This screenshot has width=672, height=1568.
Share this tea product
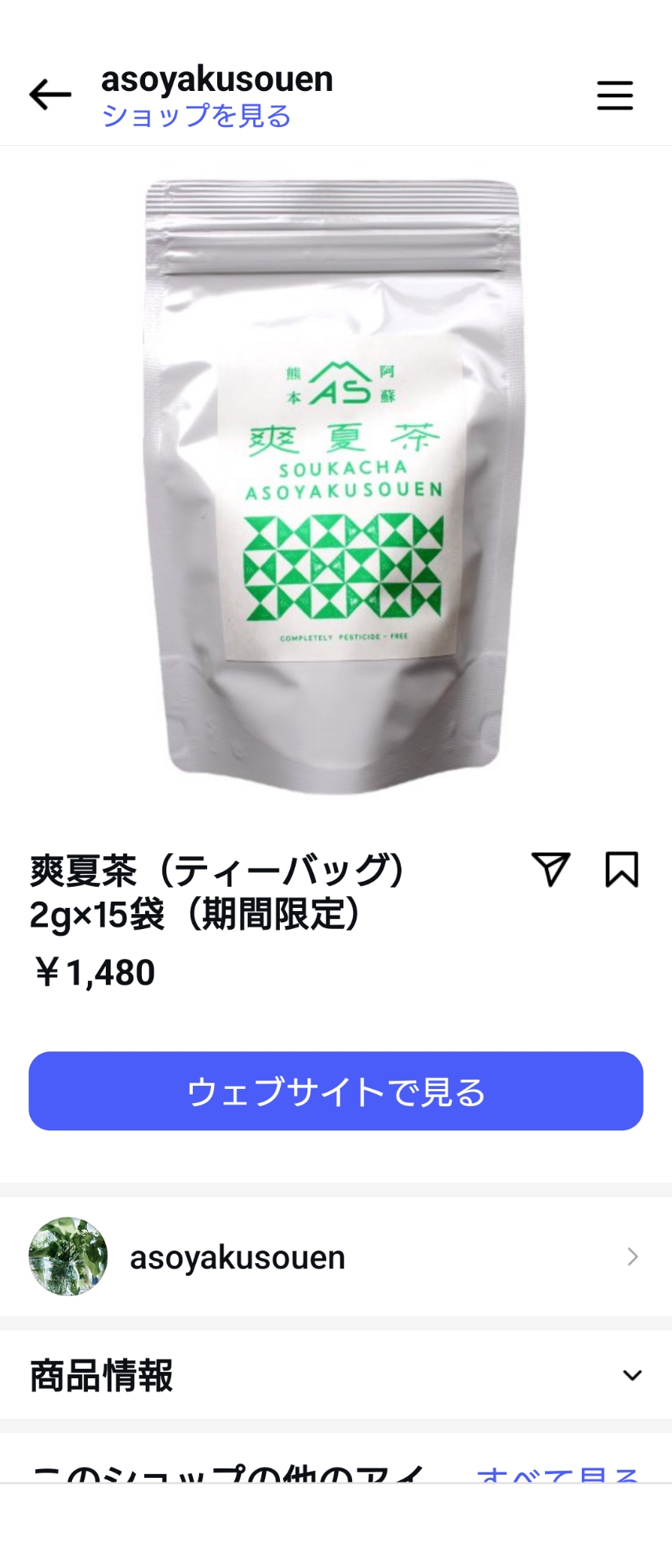(550, 869)
